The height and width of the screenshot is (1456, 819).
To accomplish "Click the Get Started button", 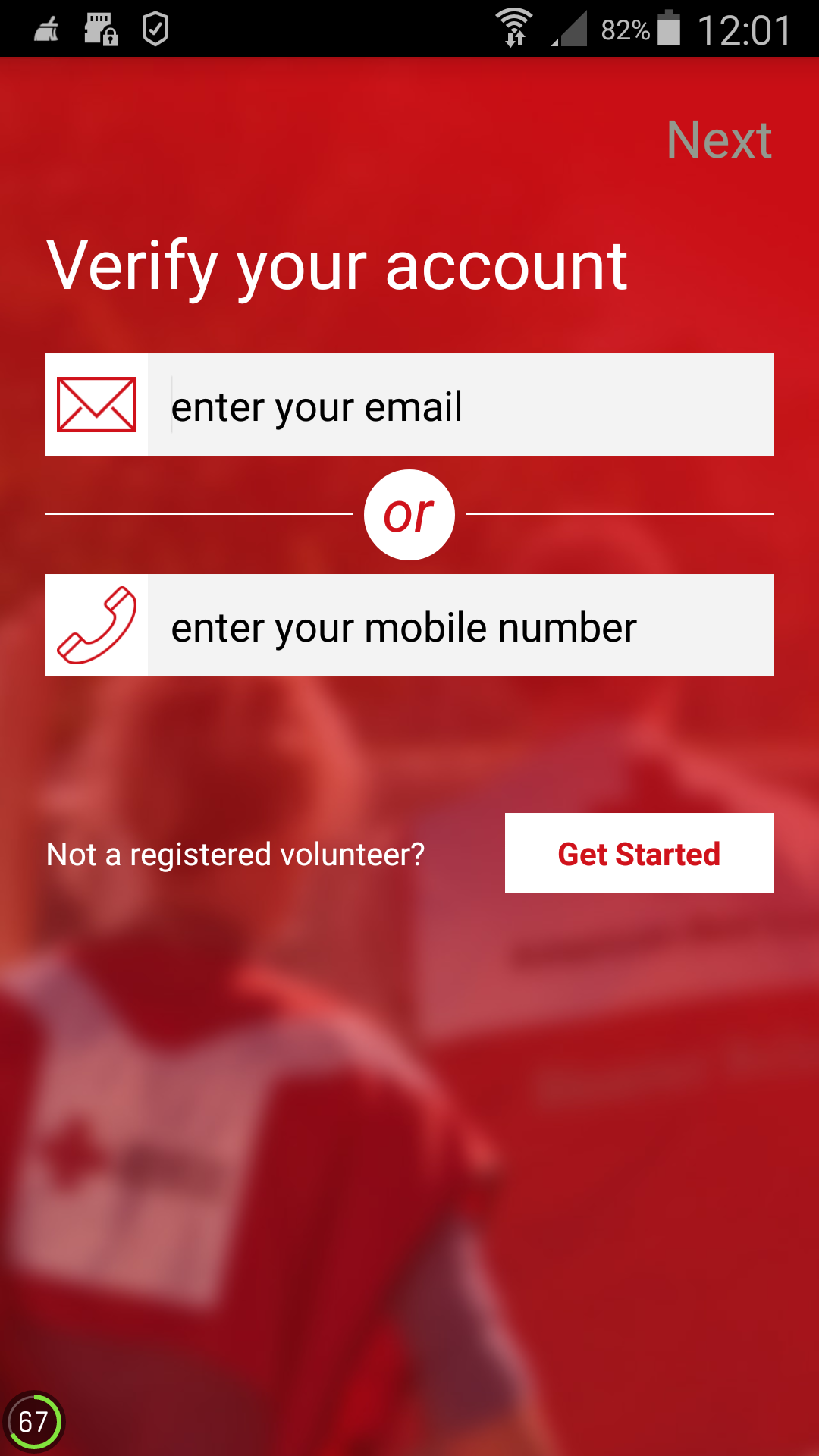I will [x=639, y=853].
